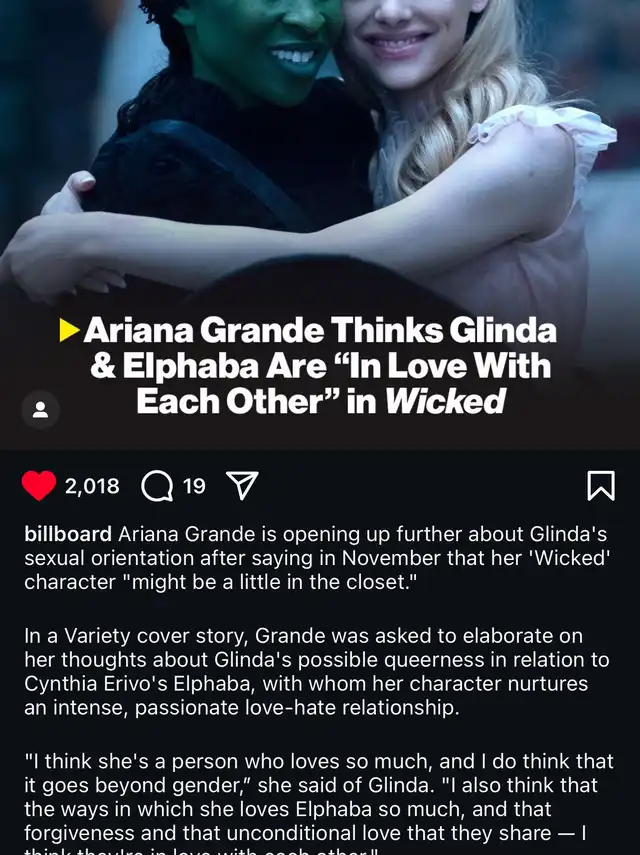Show tagged people on the photo
The width and height of the screenshot is (640, 855).
coord(40,409)
